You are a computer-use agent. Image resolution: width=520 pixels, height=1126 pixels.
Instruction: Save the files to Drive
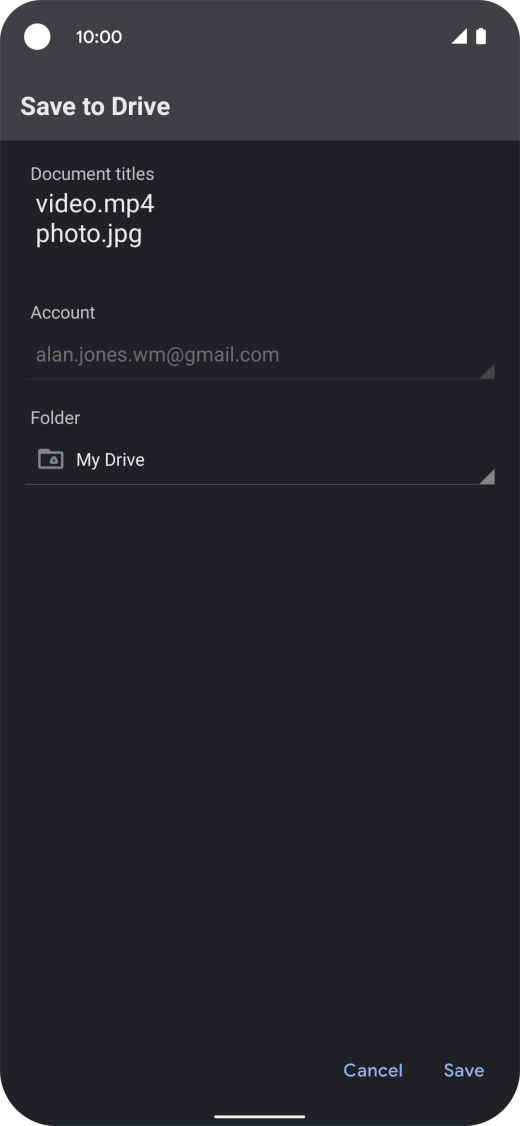[x=464, y=1070]
